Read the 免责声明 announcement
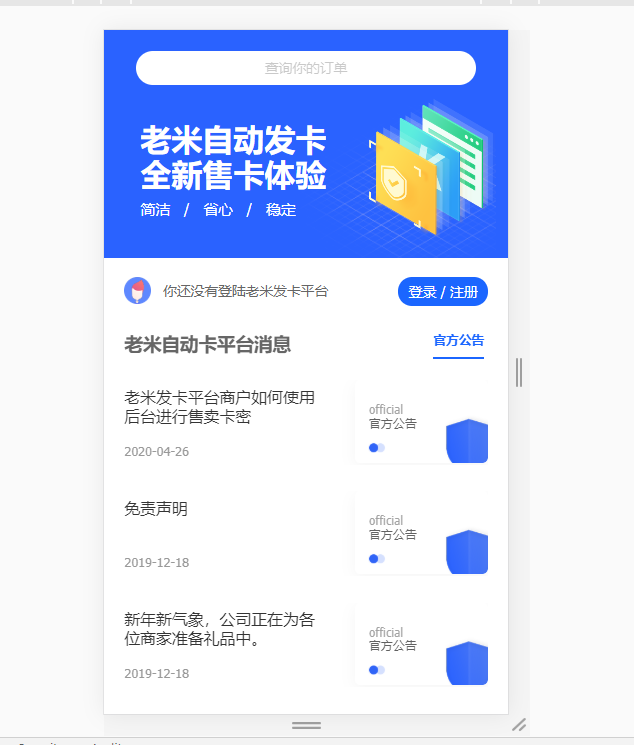The height and width of the screenshot is (745, 634). point(156,509)
